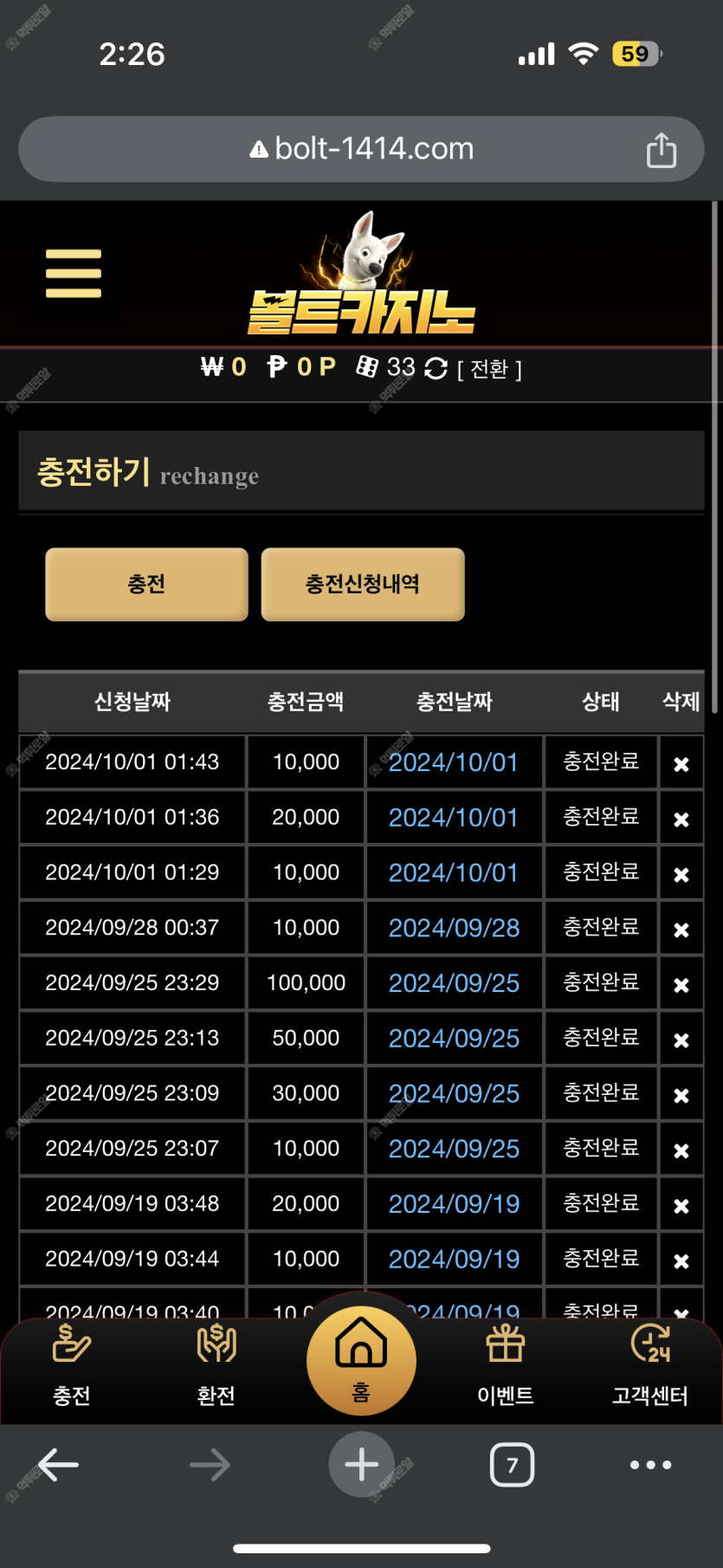
Task: Open the browser tabs overview showing 7
Action: 512,1465
